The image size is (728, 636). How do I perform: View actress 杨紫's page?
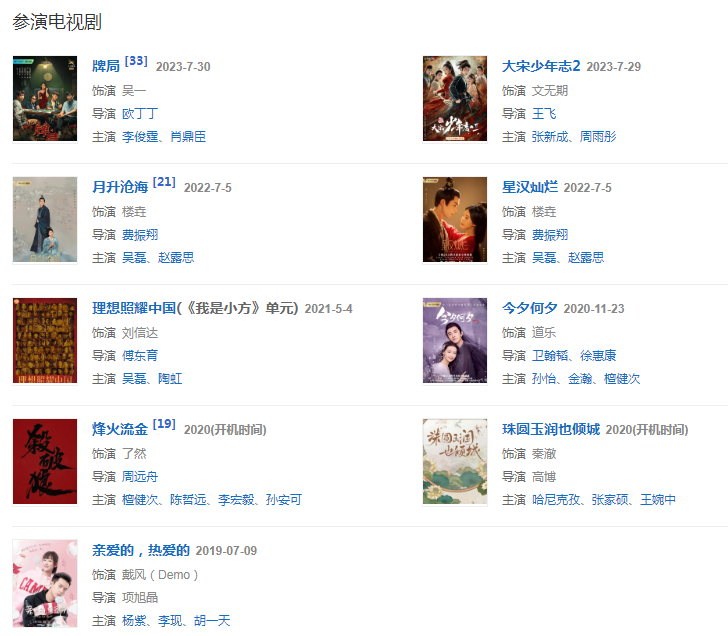click(x=133, y=621)
